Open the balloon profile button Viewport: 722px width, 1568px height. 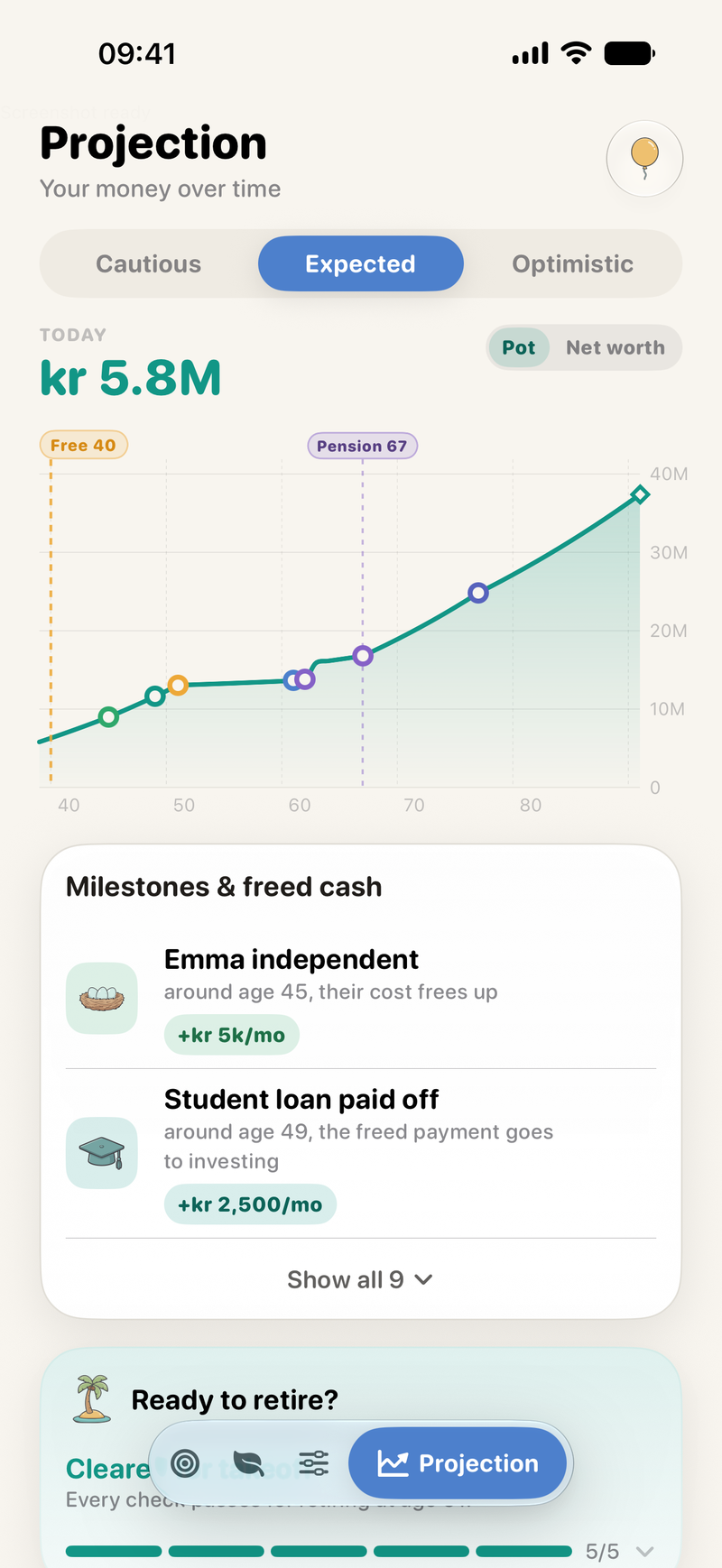tap(644, 159)
